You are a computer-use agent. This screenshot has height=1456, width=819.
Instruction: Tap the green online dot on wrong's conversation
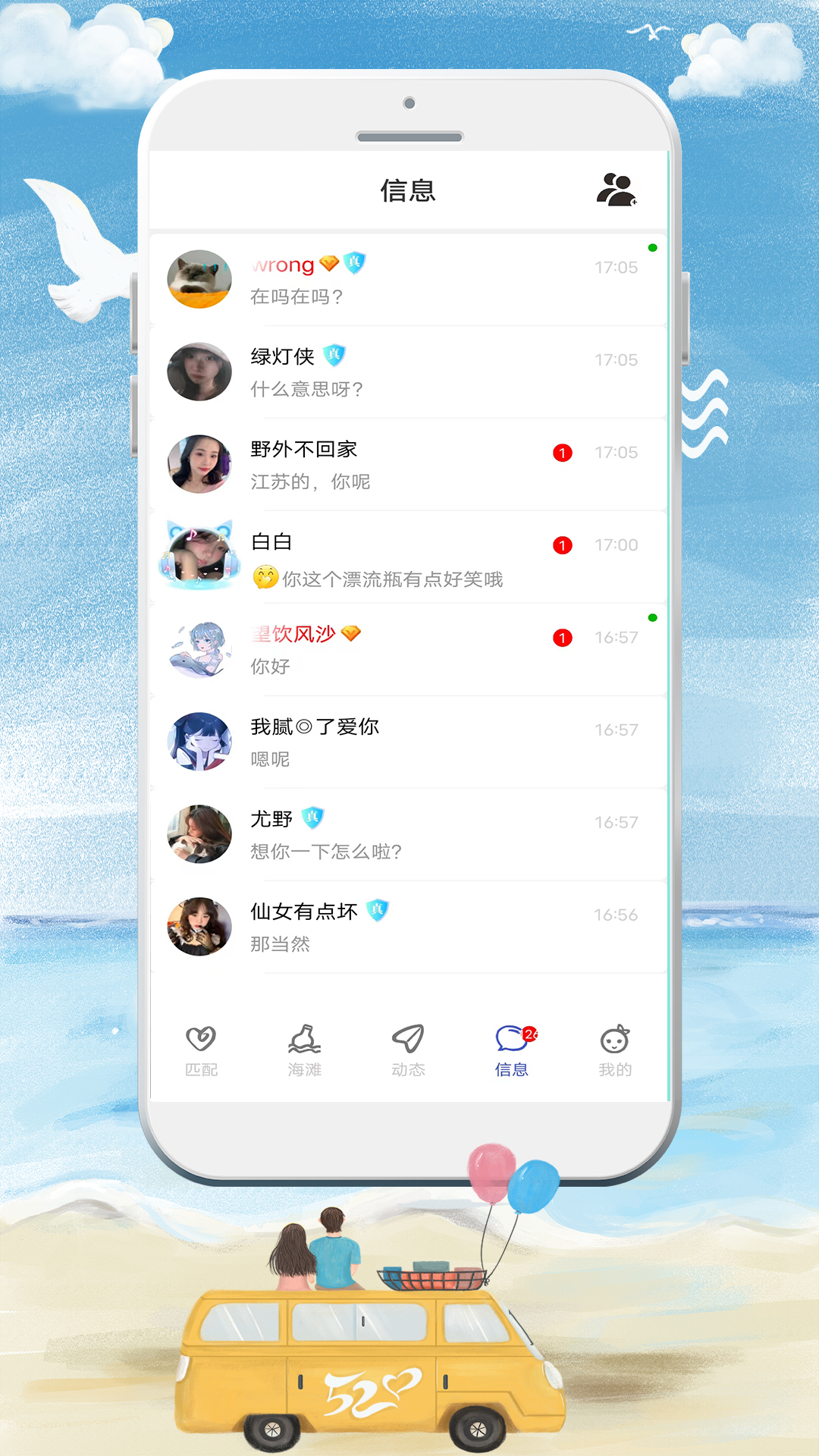(x=654, y=247)
